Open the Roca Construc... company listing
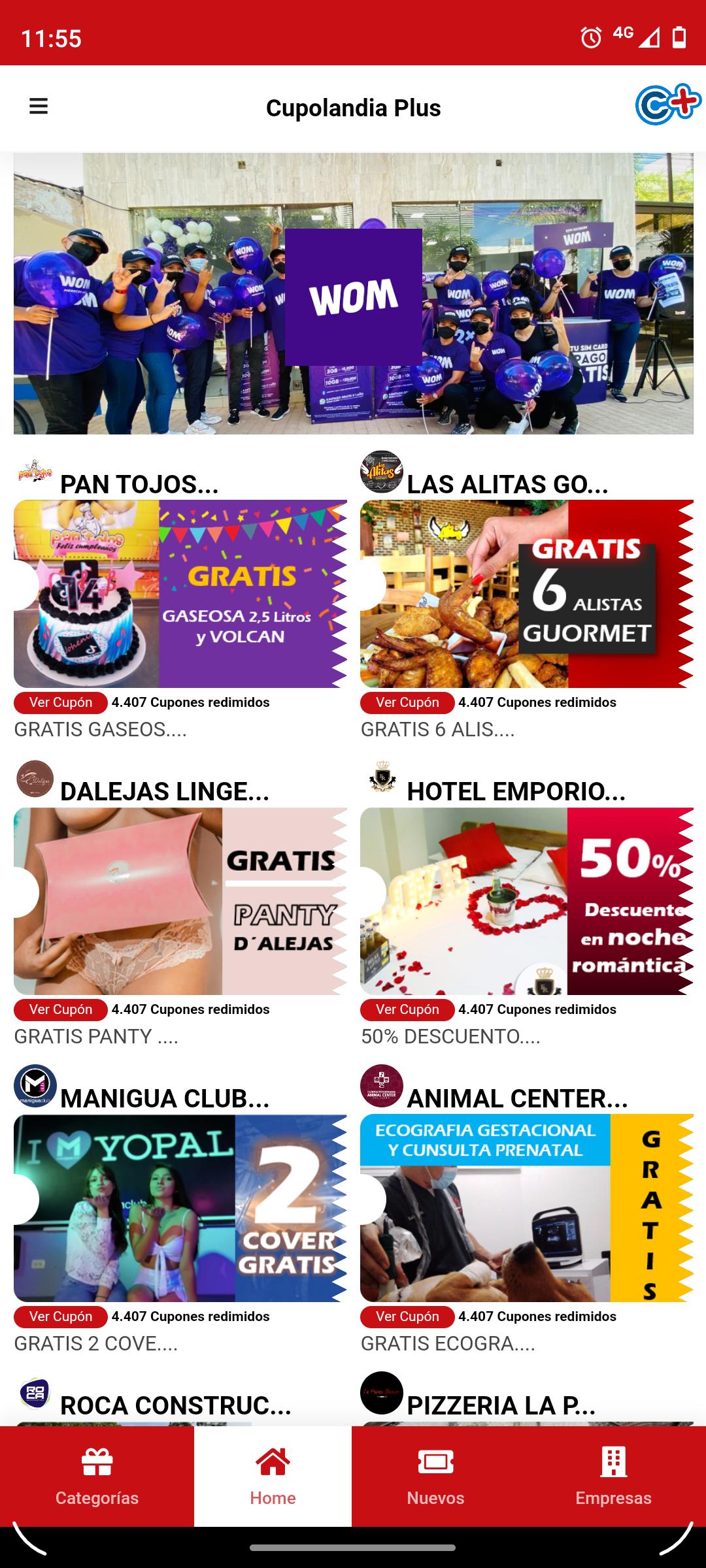This screenshot has width=706, height=1568. (175, 1405)
